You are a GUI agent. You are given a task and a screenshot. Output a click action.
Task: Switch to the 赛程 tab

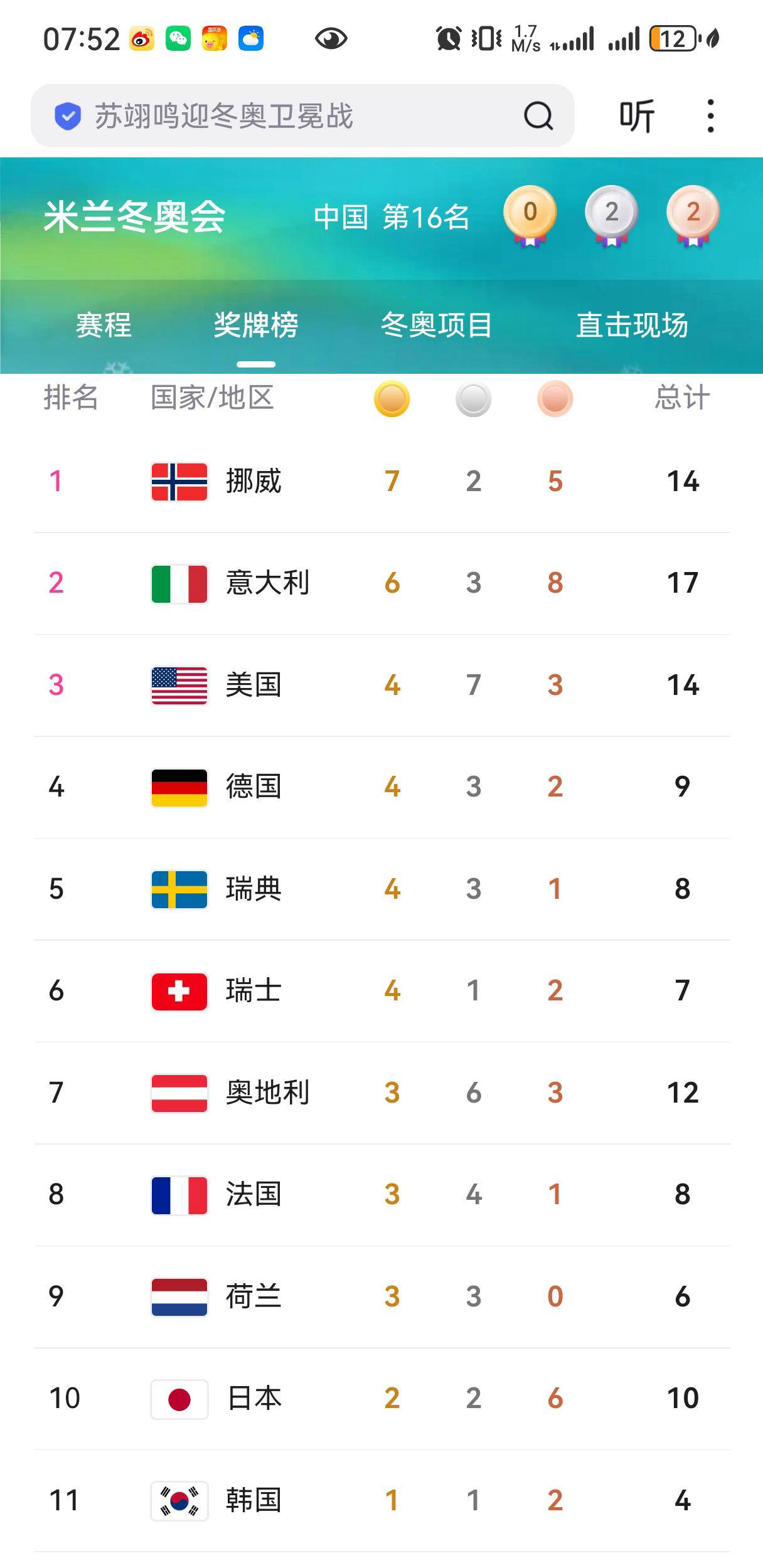[x=104, y=325]
